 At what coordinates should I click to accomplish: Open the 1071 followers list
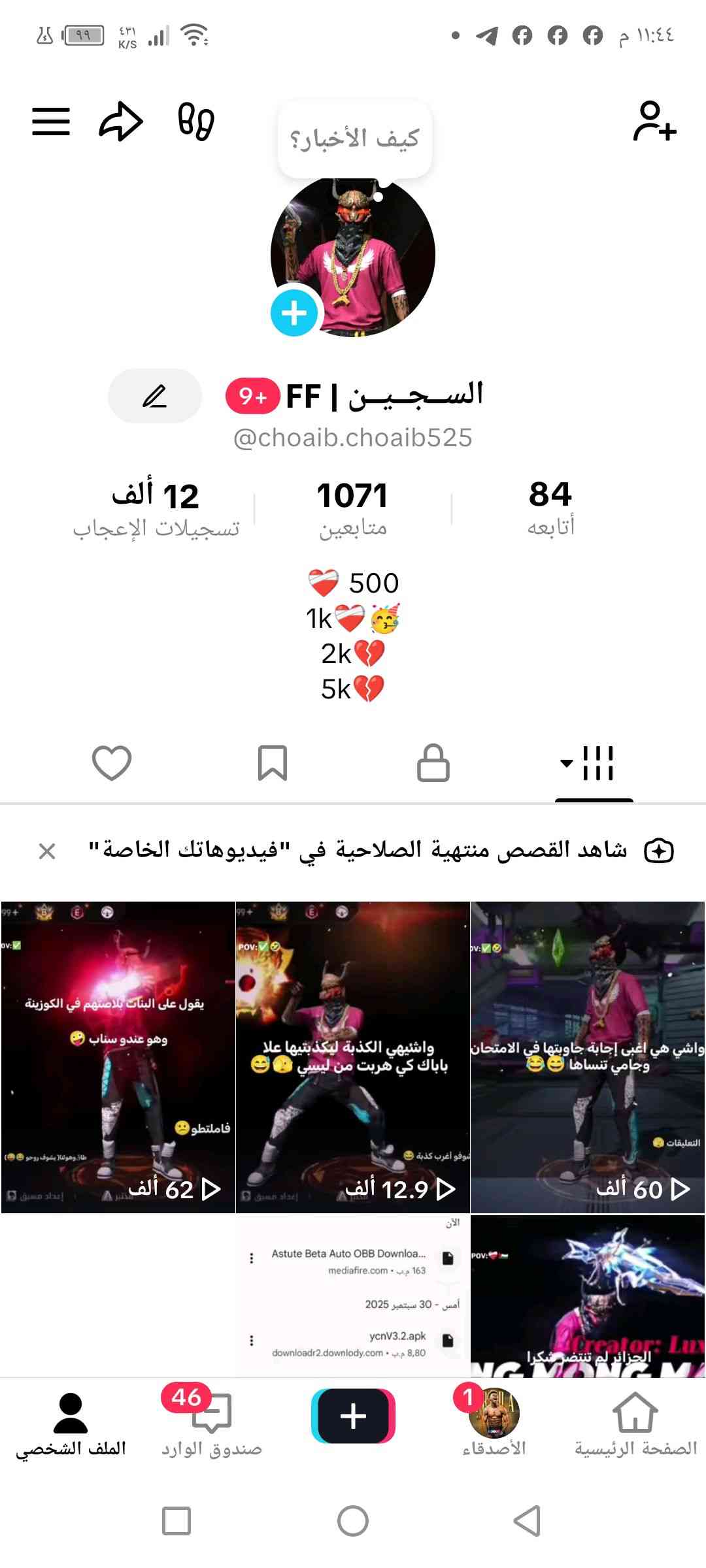coord(353,508)
